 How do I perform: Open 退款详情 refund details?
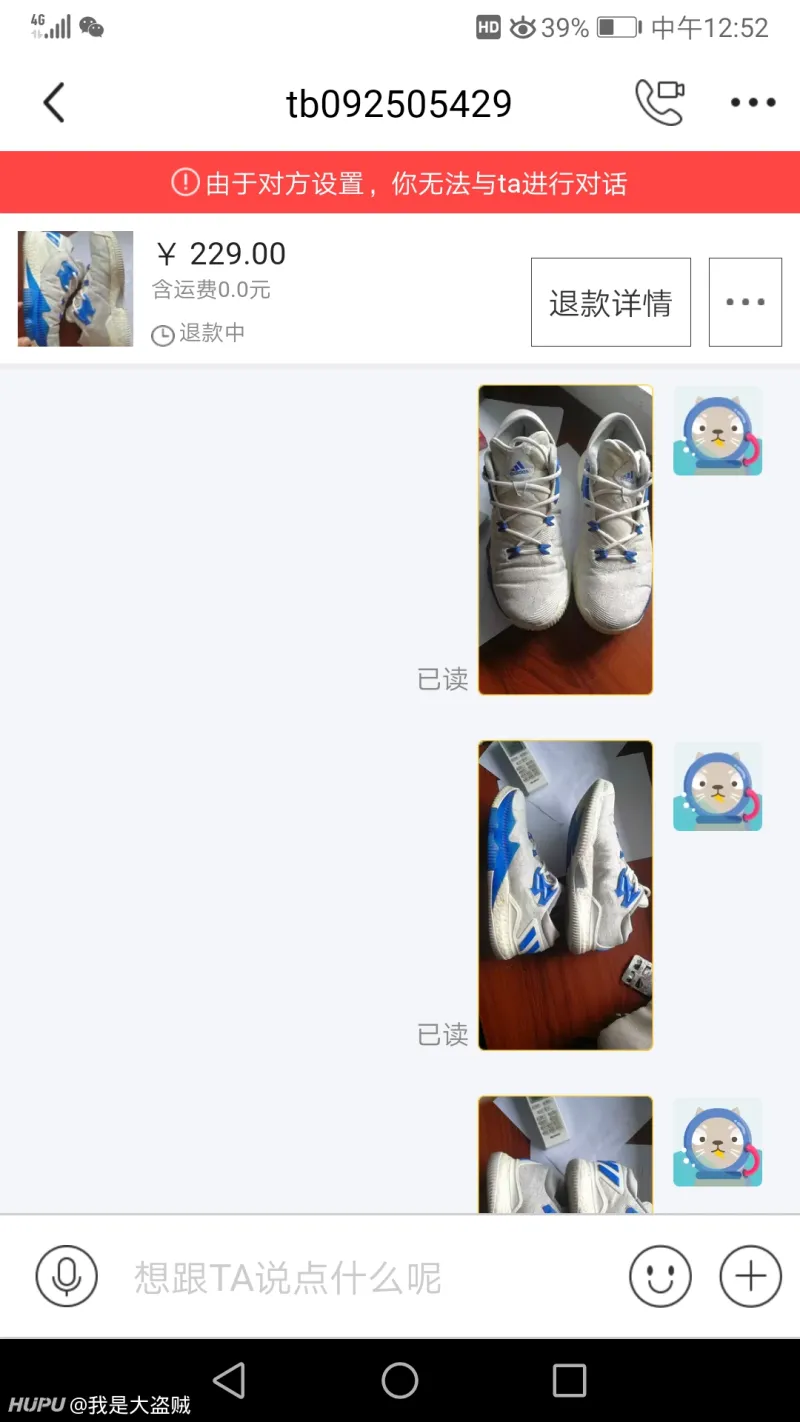pos(610,303)
